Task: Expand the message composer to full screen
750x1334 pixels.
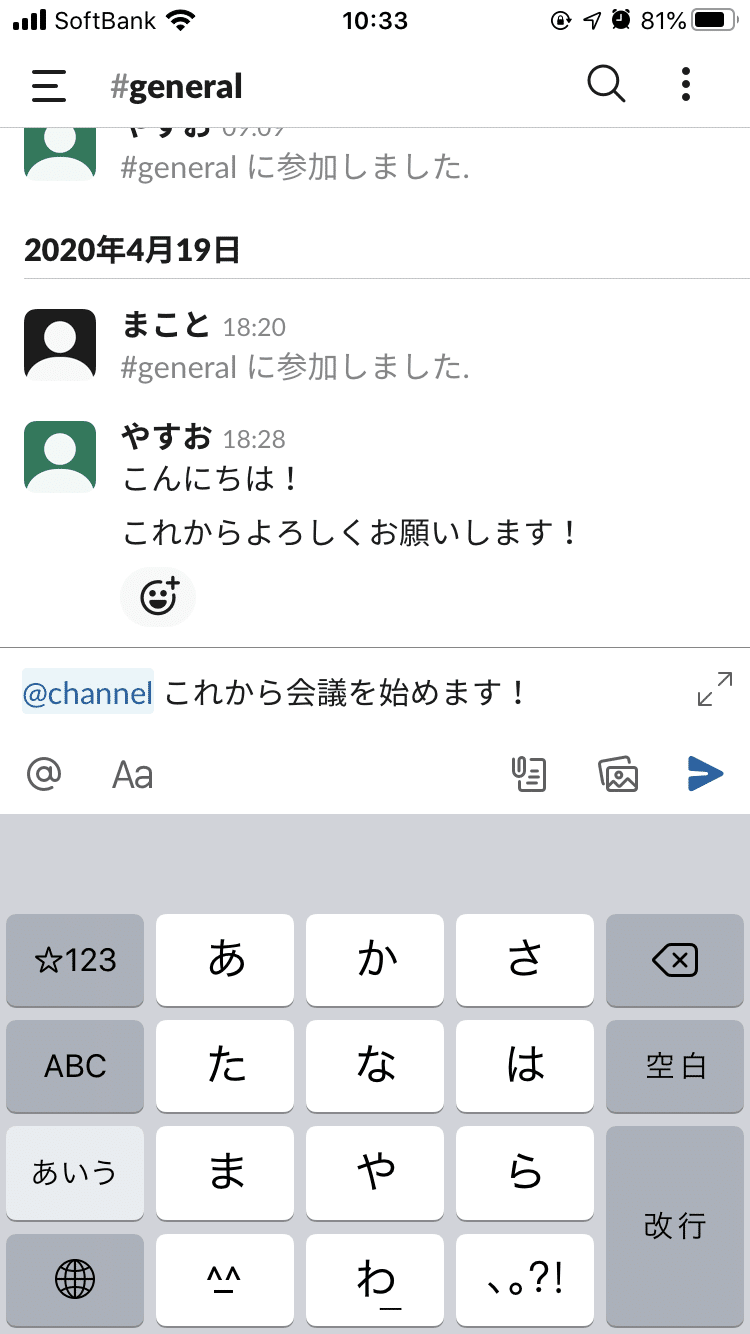Action: (713, 688)
